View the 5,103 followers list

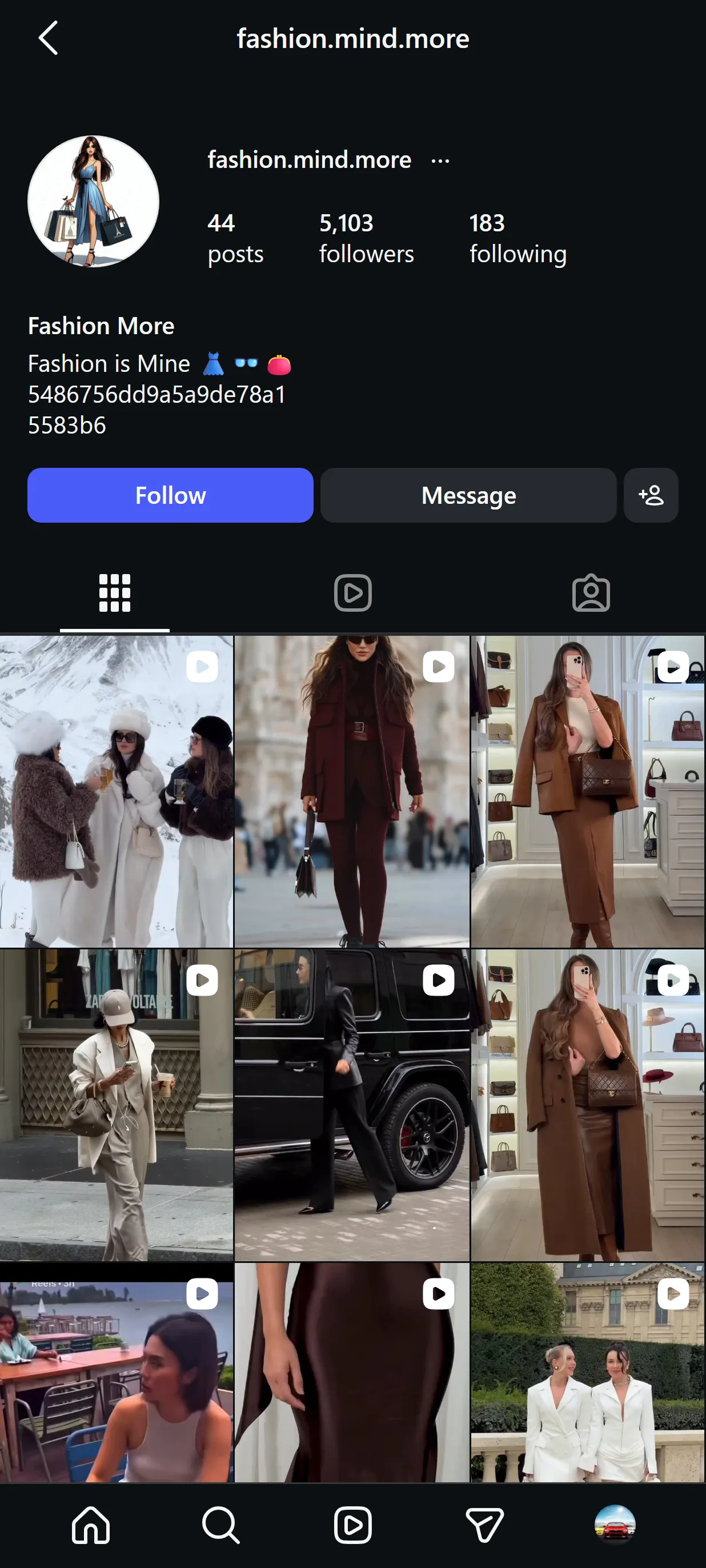pos(366,238)
